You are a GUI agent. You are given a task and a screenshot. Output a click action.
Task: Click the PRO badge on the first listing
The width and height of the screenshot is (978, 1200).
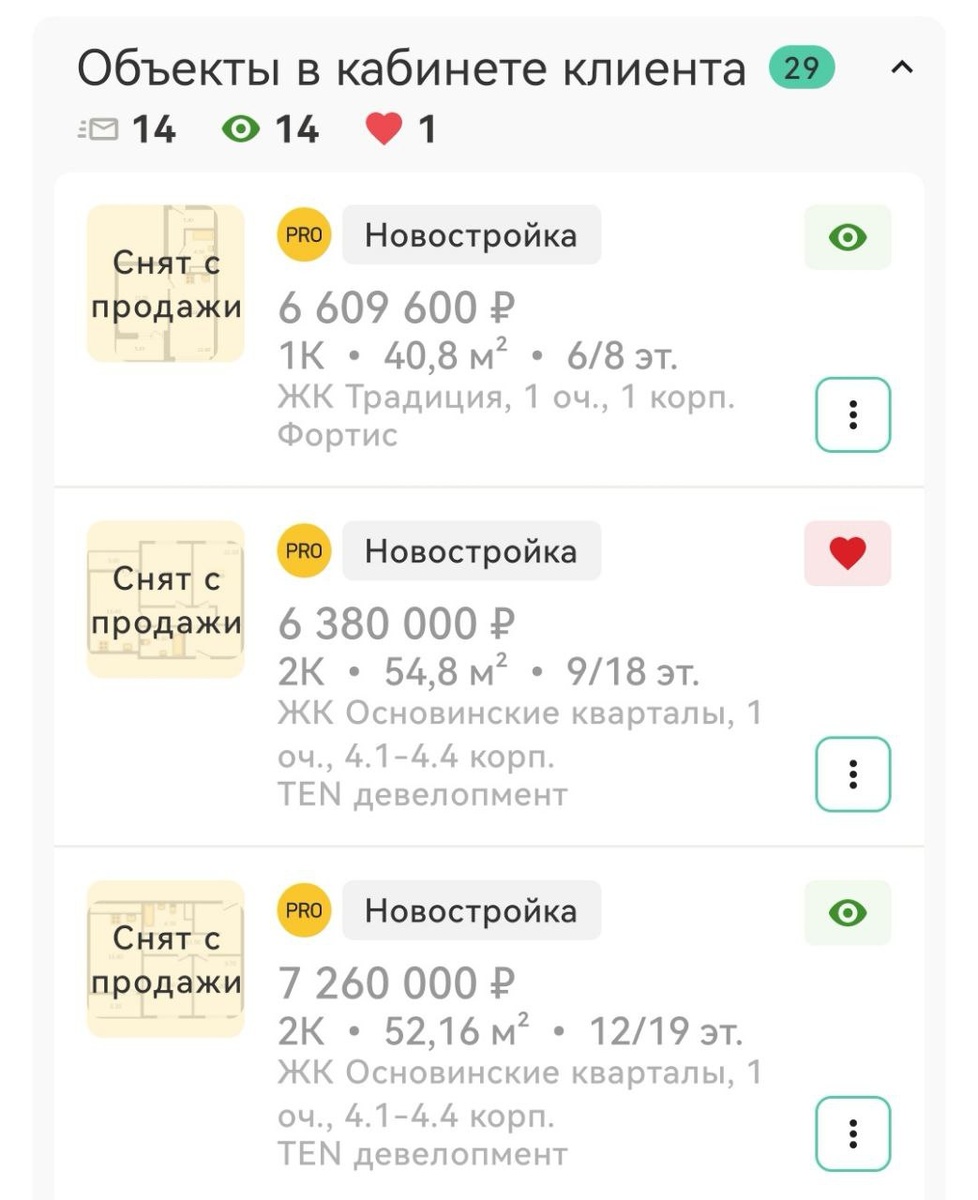(302, 236)
